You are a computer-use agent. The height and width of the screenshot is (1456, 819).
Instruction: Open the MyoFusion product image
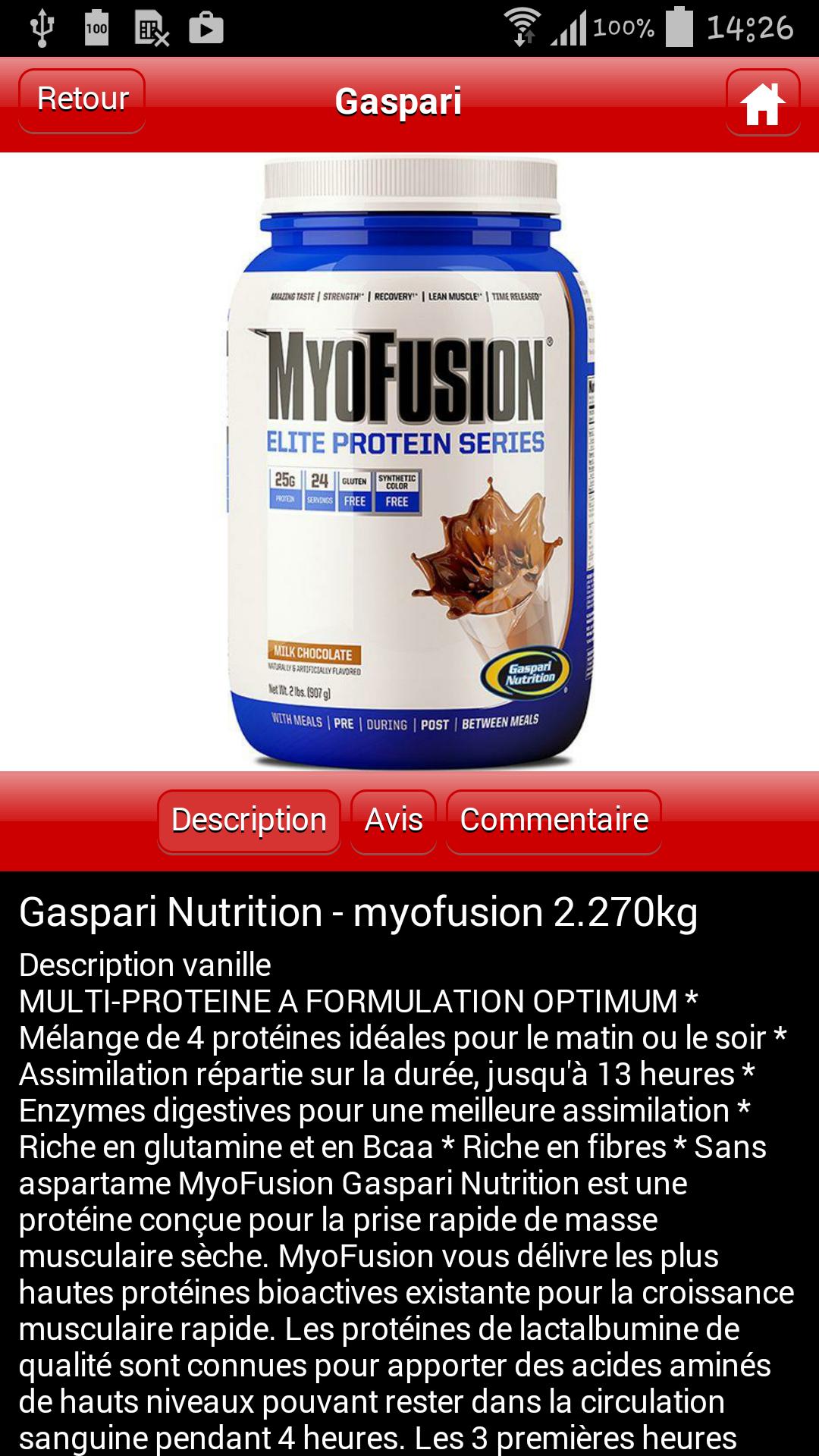[409, 463]
